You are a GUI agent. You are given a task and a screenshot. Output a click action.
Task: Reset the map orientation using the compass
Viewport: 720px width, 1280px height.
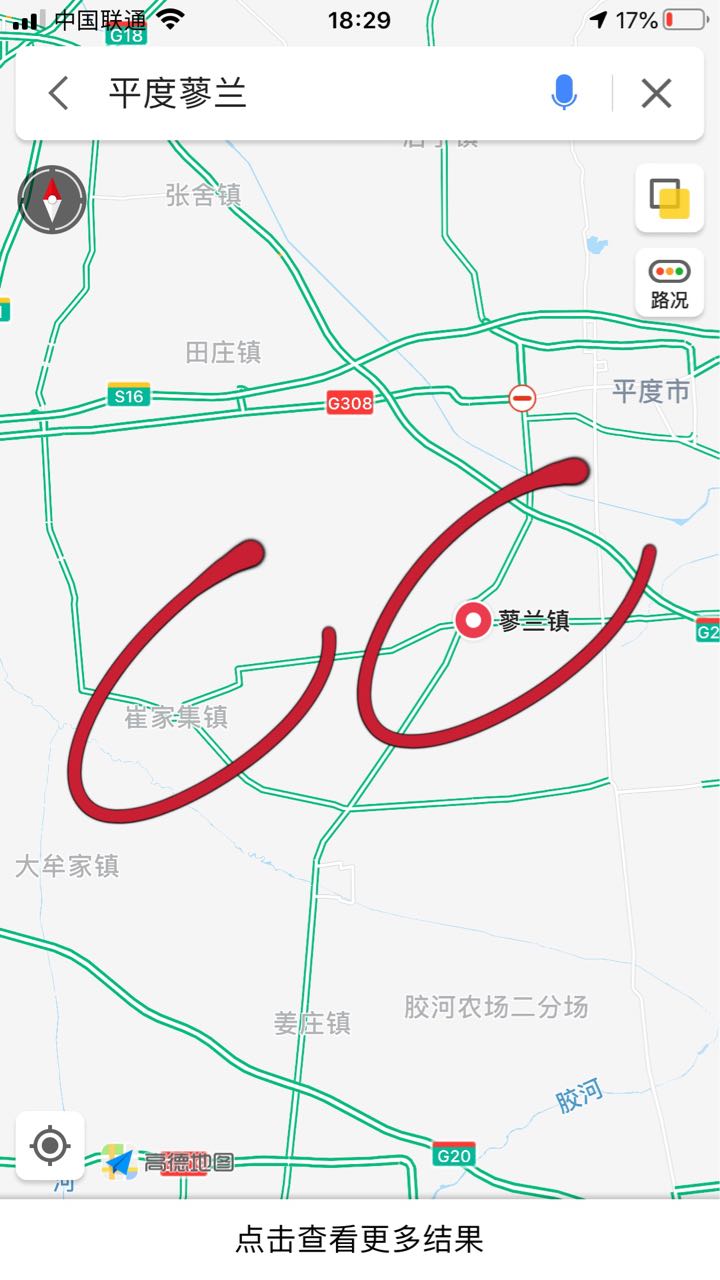coord(52,200)
